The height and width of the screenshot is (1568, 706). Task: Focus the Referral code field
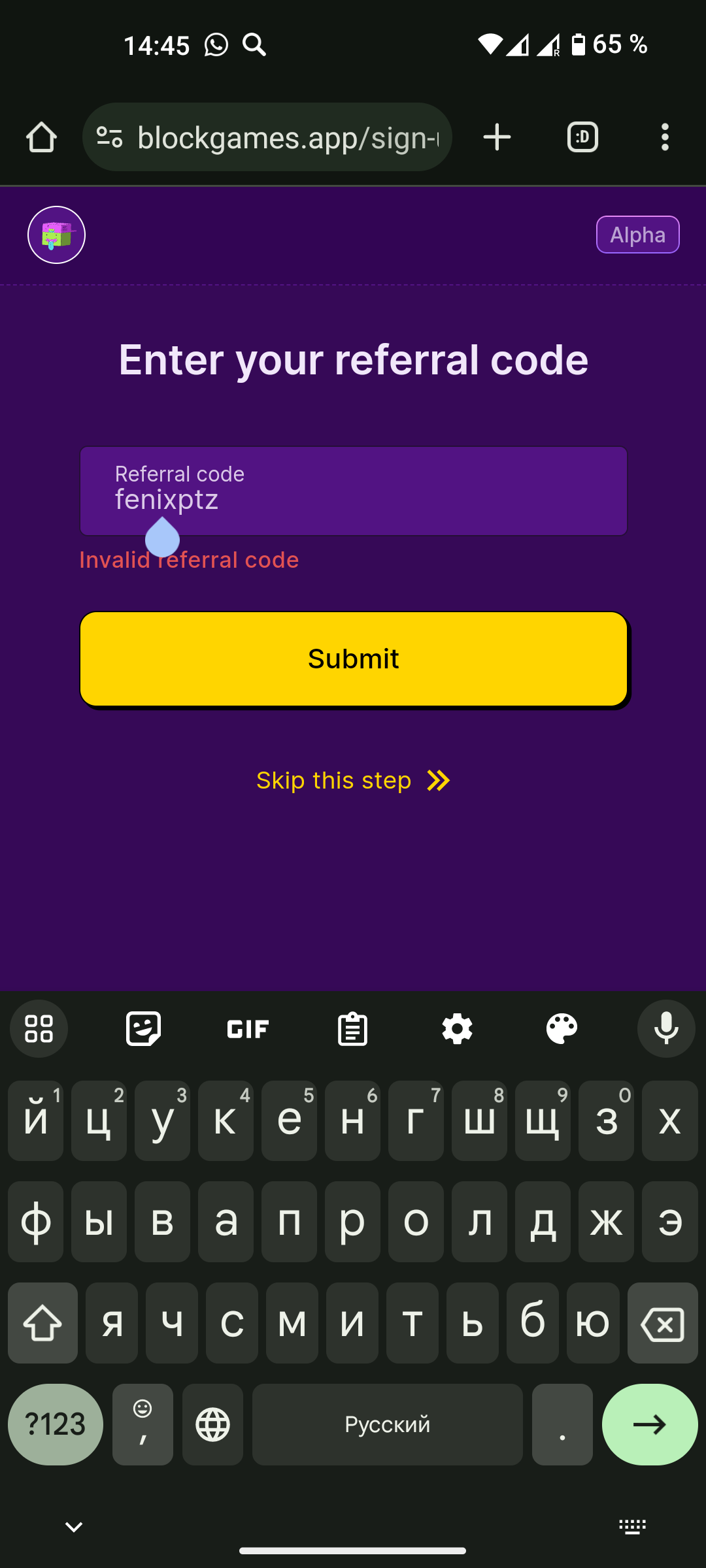click(x=353, y=491)
